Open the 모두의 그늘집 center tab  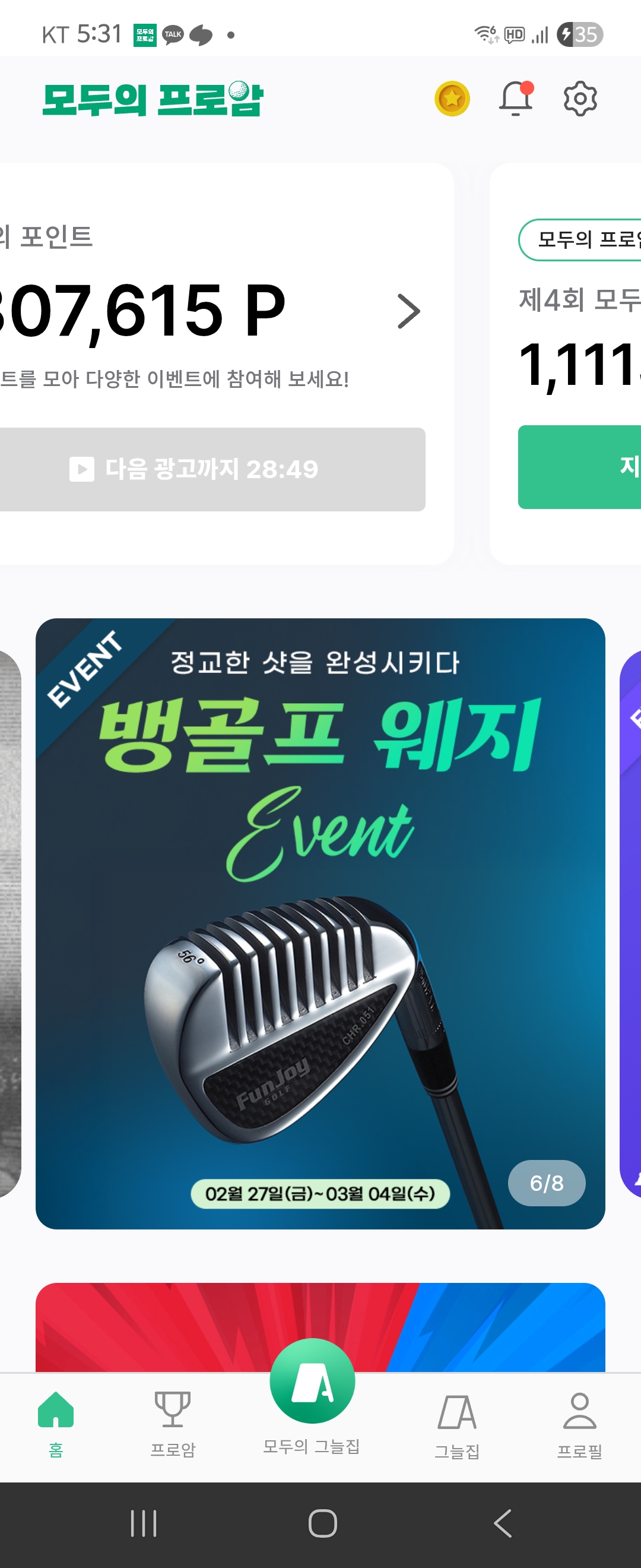tap(312, 1394)
